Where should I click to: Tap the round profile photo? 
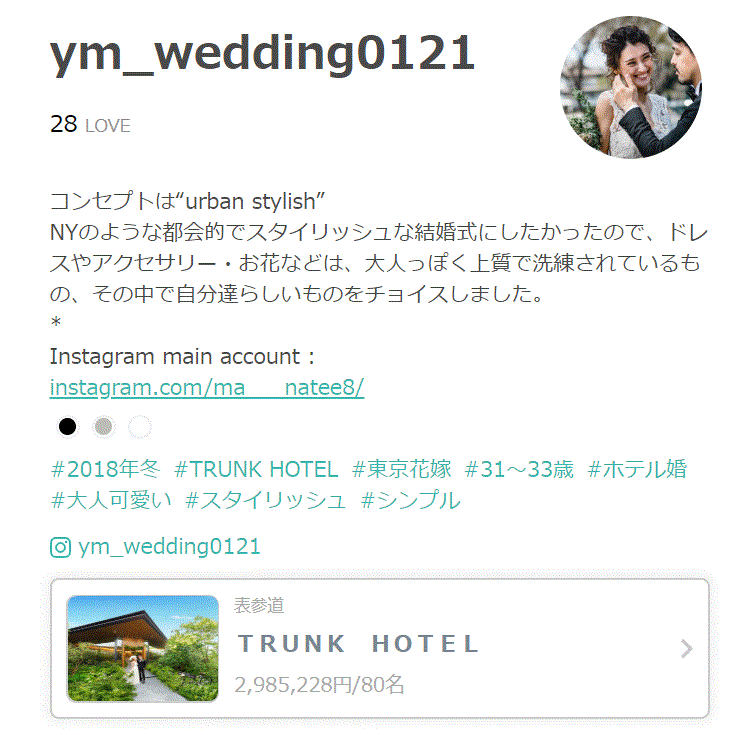coord(631,87)
